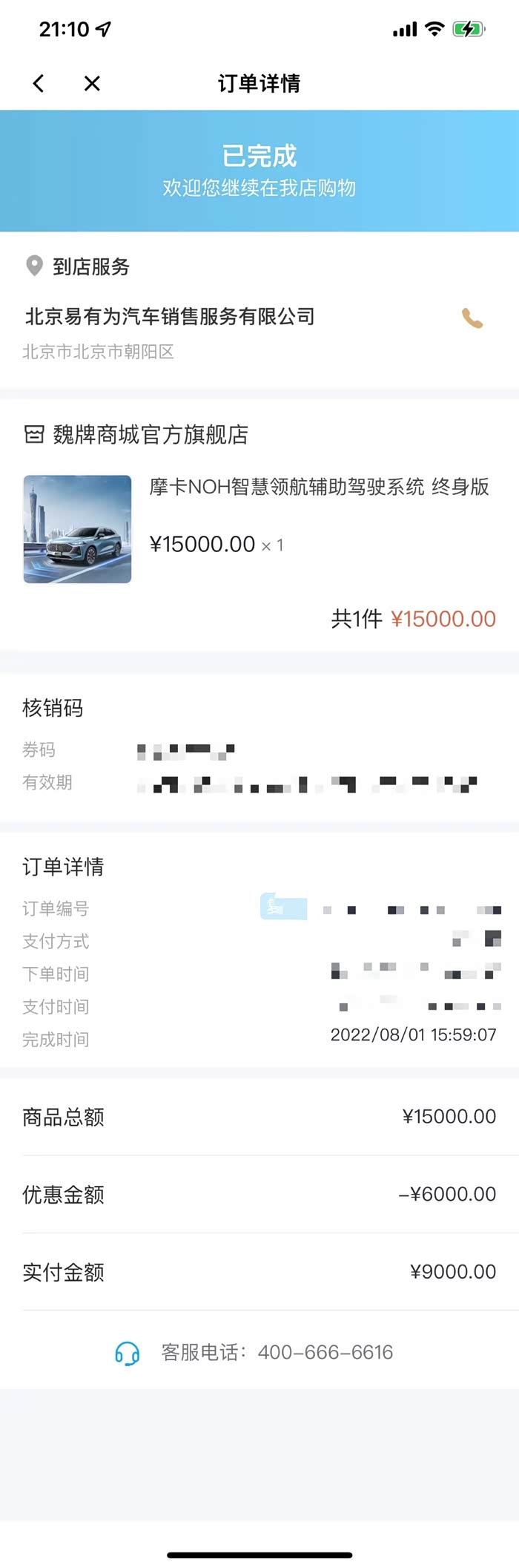The height and width of the screenshot is (1568, 519).
Task: Close the order details page
Action: pyautogui.click(x=92, y=83)
